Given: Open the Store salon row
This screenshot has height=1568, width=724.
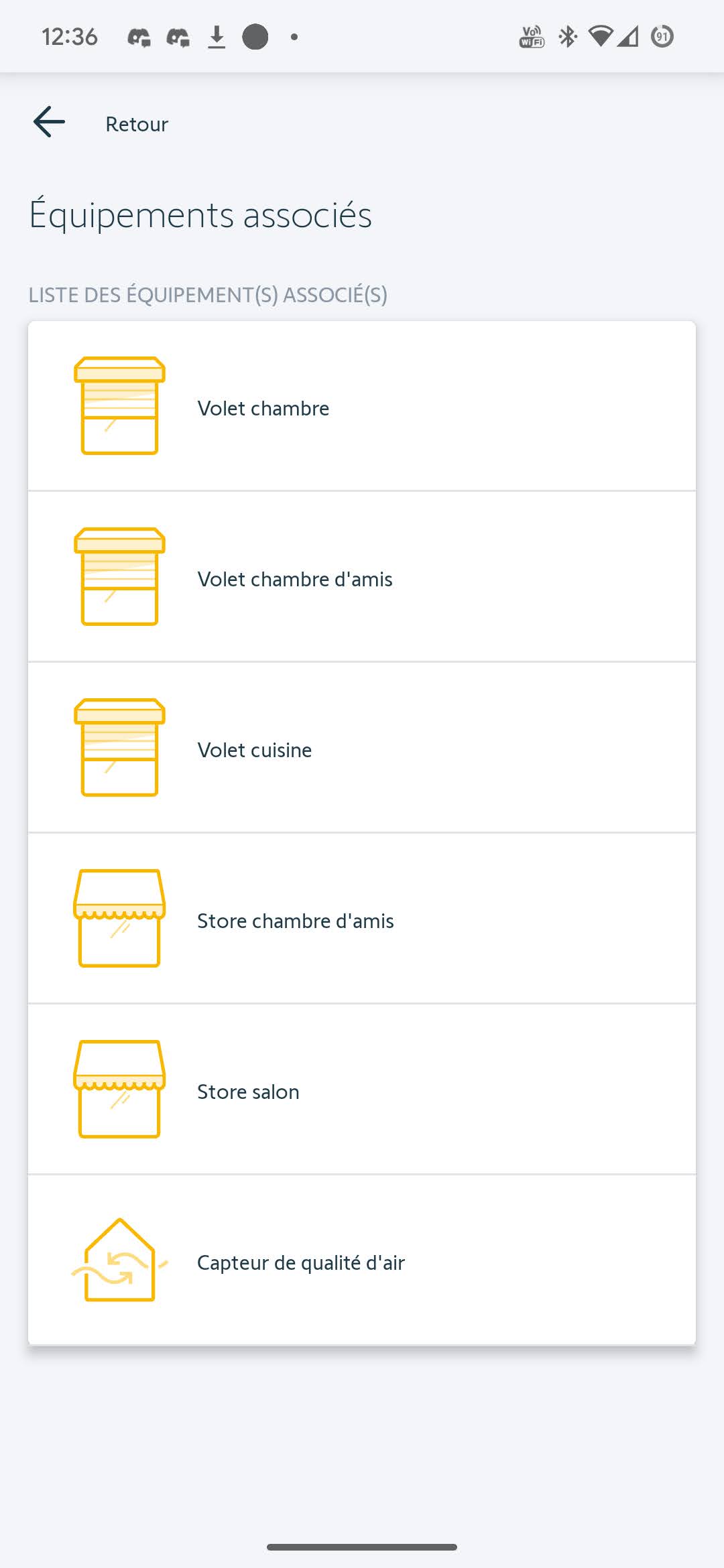Looking at the screenshot, I should point(361,1090).
